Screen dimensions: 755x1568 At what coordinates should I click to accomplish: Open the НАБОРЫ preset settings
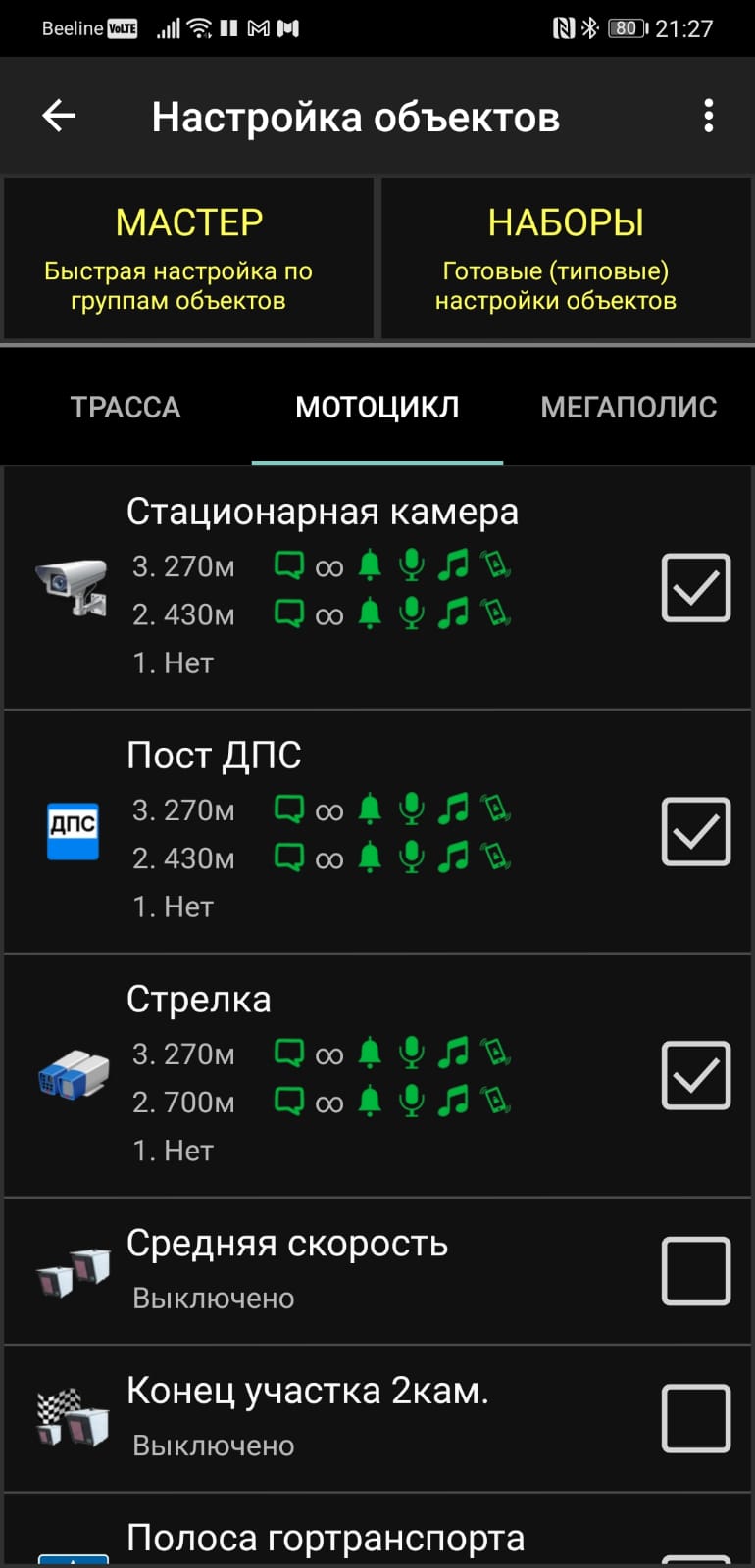click(566, 258)
